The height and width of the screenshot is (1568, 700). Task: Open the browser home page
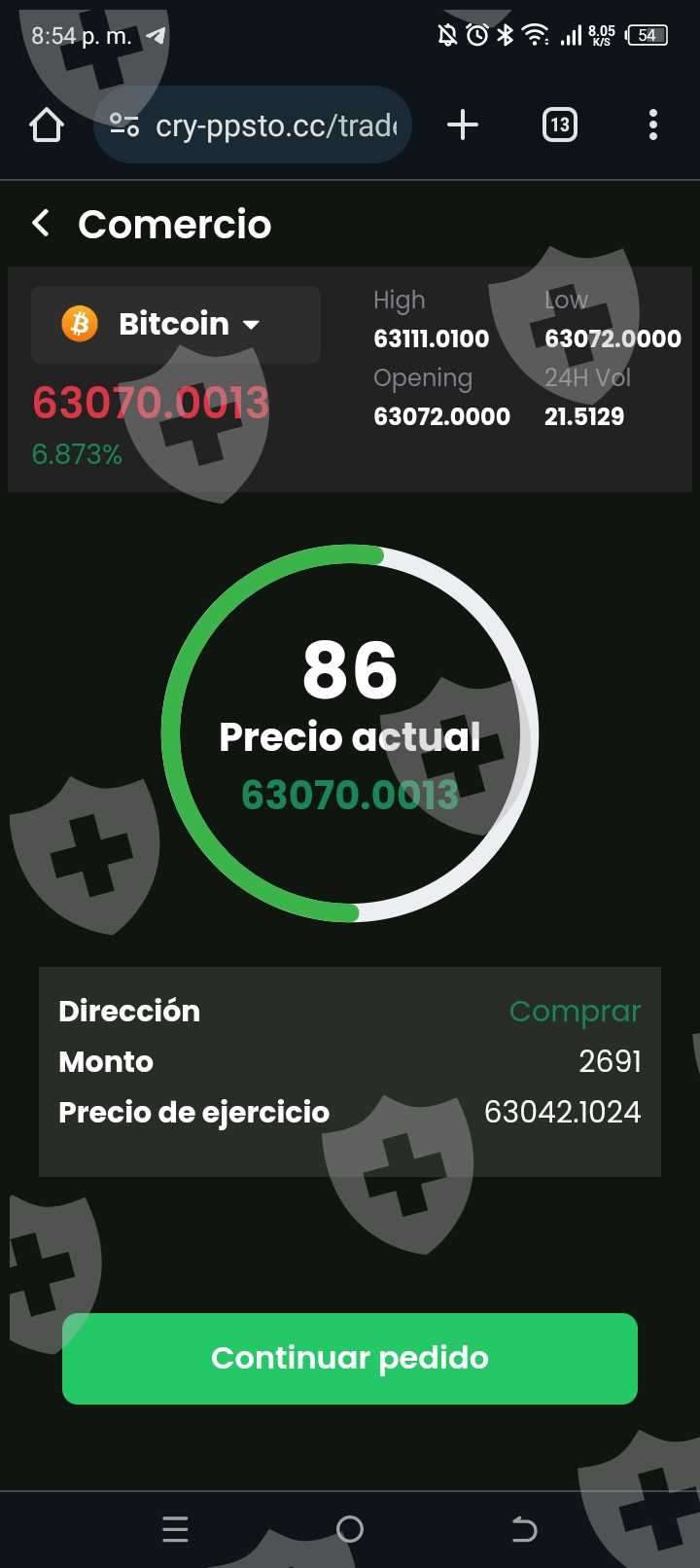pyautogui.click(x=47, y=125)
